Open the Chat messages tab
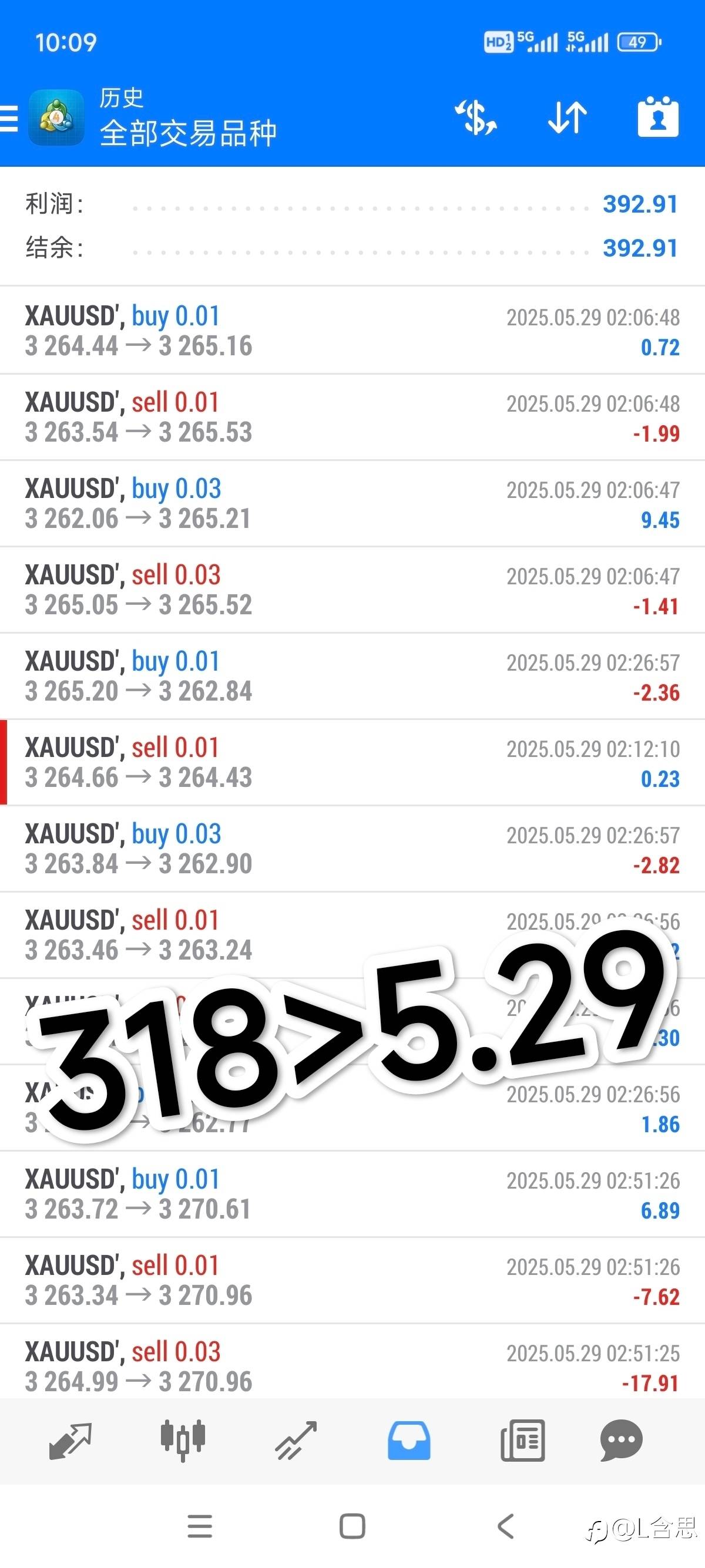The width and height of the screenshot is (705, 1568). (621, 1441)
